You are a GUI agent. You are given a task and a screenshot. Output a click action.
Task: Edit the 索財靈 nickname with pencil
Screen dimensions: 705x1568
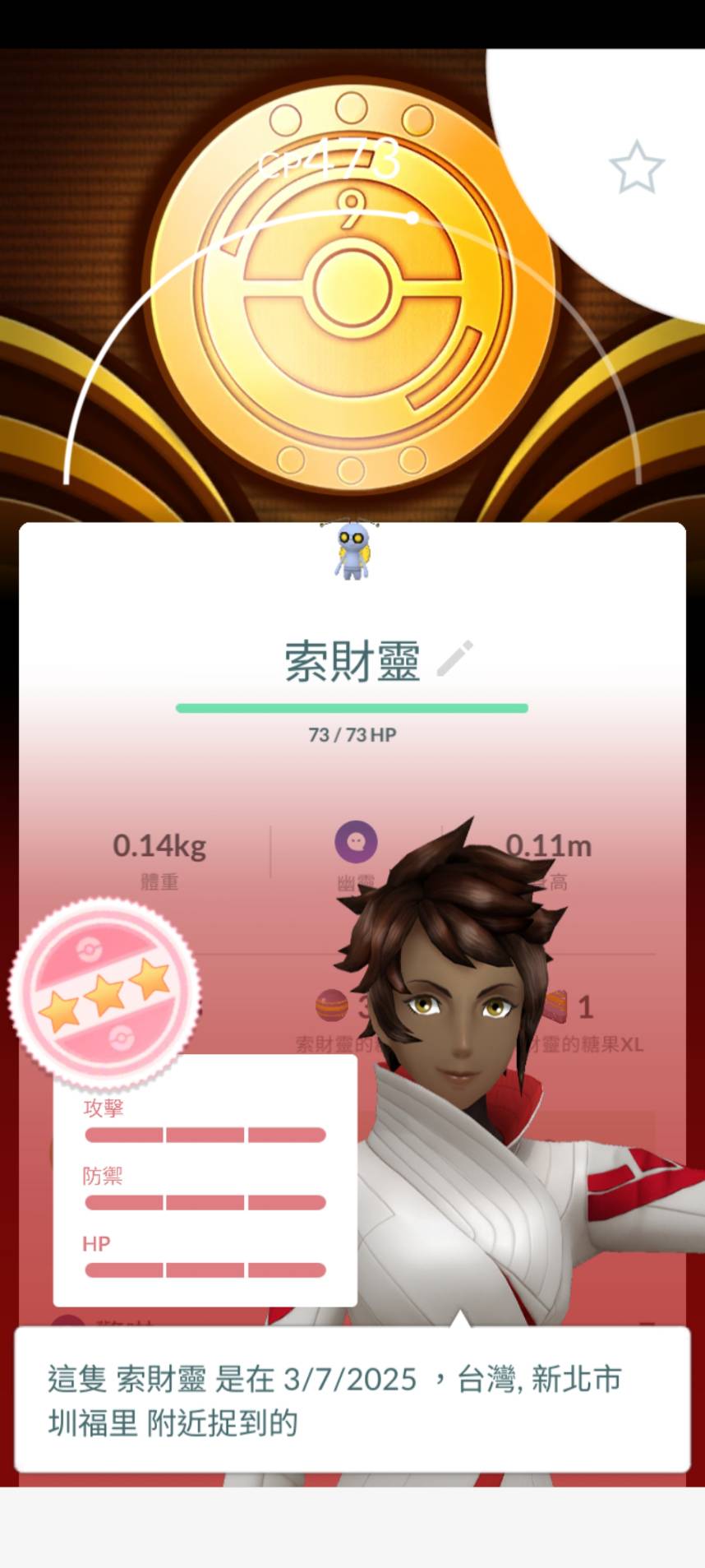tap(454, 659)
